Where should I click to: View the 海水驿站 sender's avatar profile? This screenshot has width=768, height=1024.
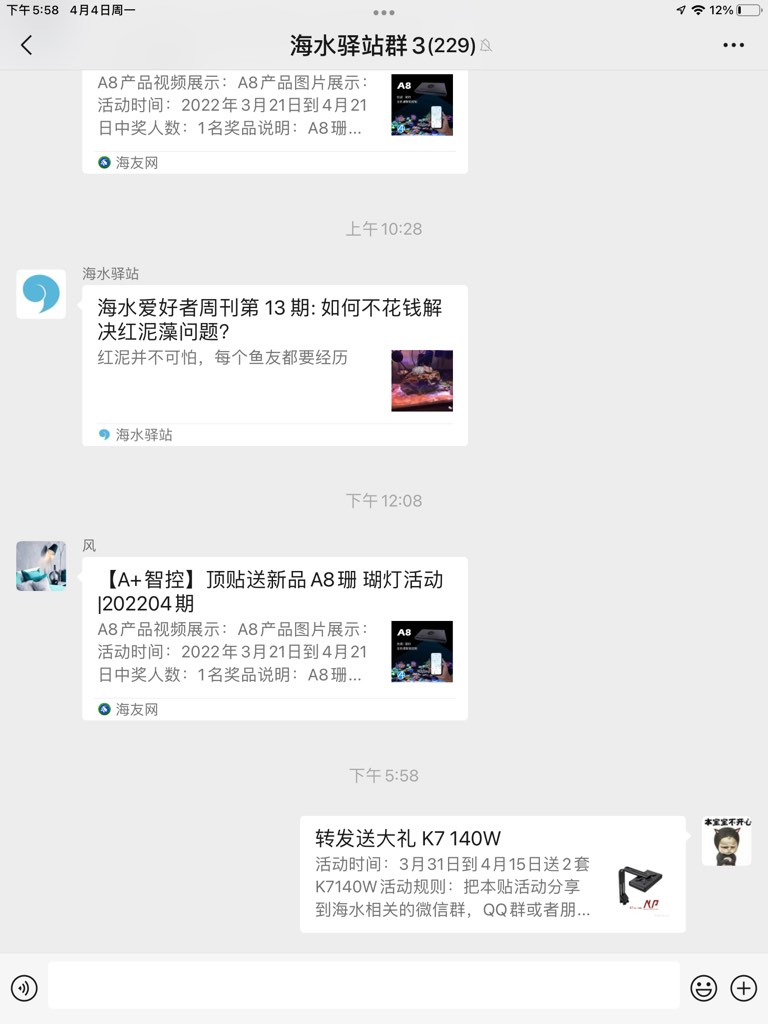[41, 294]
